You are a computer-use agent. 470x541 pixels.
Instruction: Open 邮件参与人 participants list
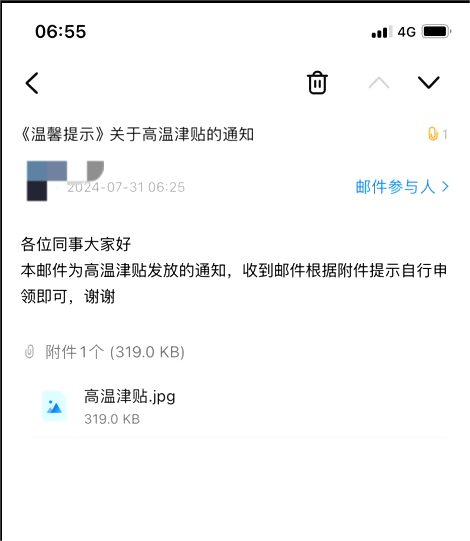pos(402,187)
